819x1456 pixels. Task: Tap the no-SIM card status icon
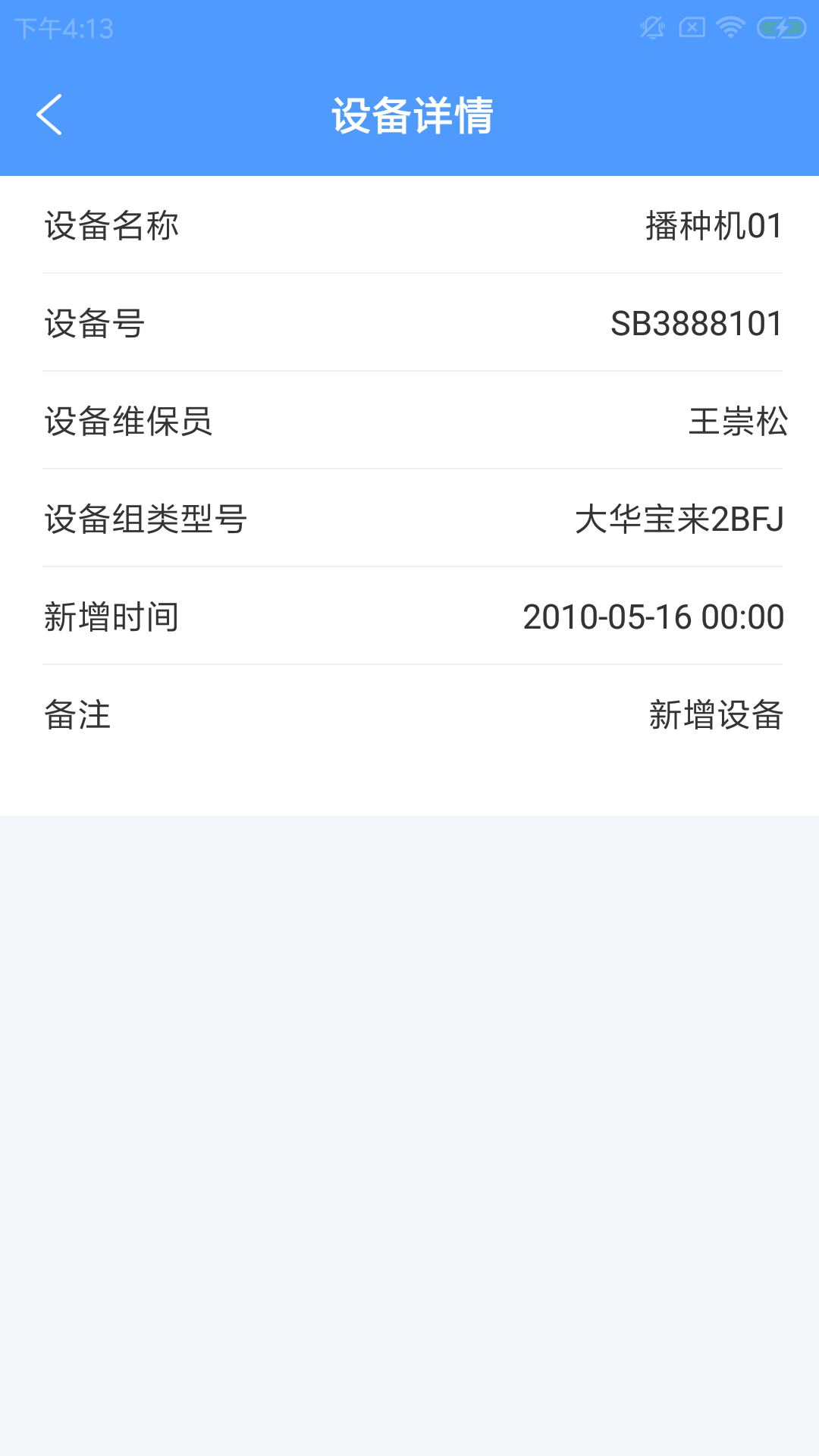692,27
